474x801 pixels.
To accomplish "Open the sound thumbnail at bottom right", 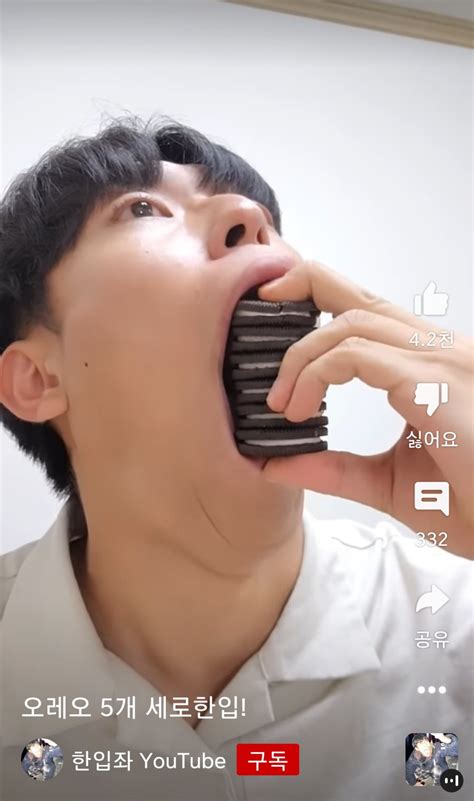I will tap(432, 760).
